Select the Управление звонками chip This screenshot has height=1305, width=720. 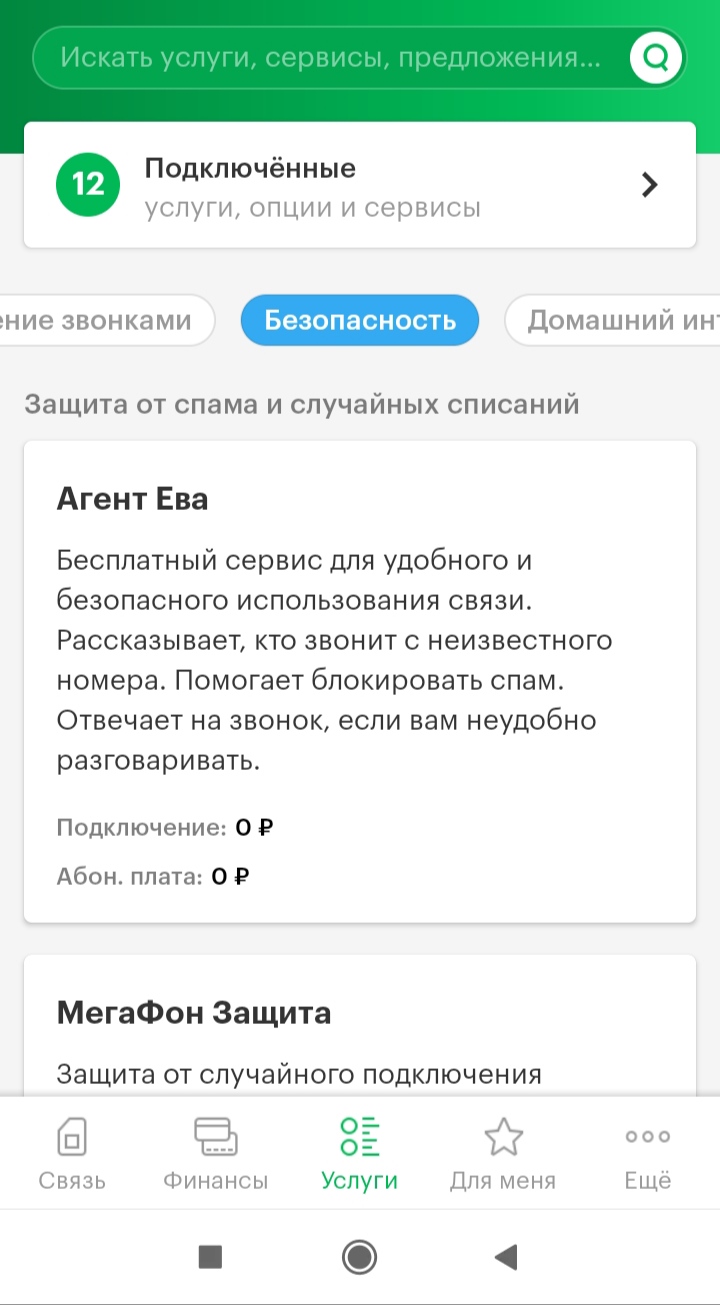tap(107, 320)
